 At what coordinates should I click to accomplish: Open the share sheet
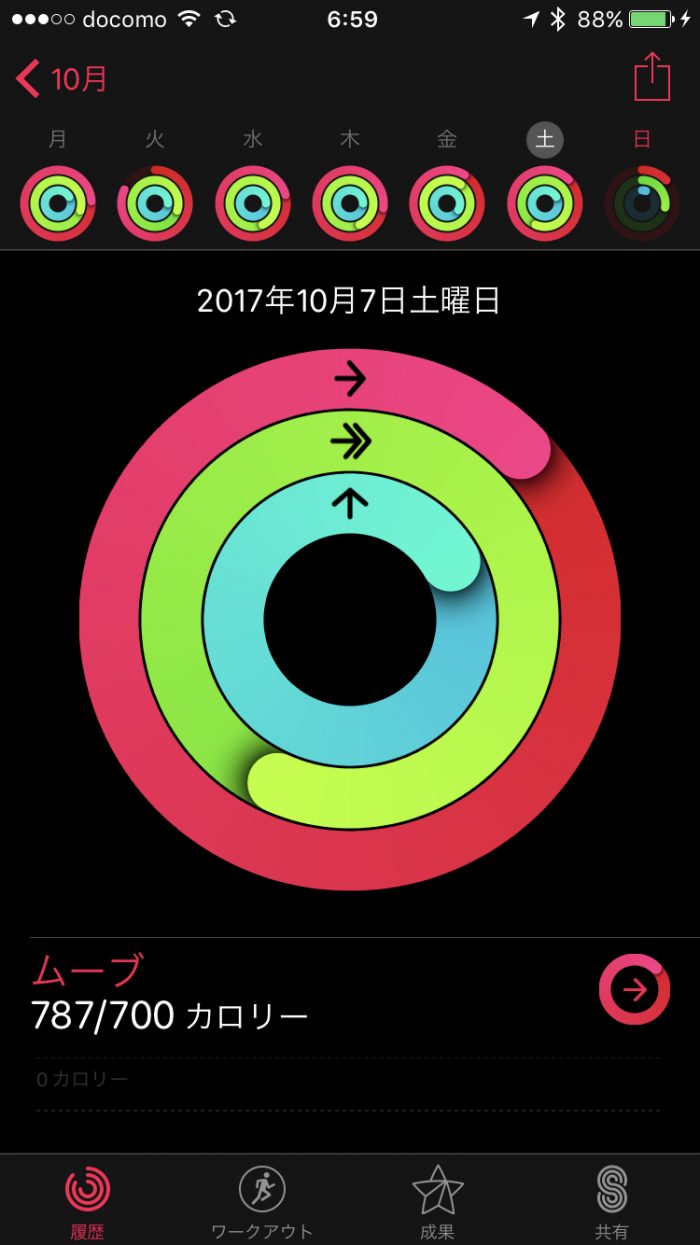[652, 77]
